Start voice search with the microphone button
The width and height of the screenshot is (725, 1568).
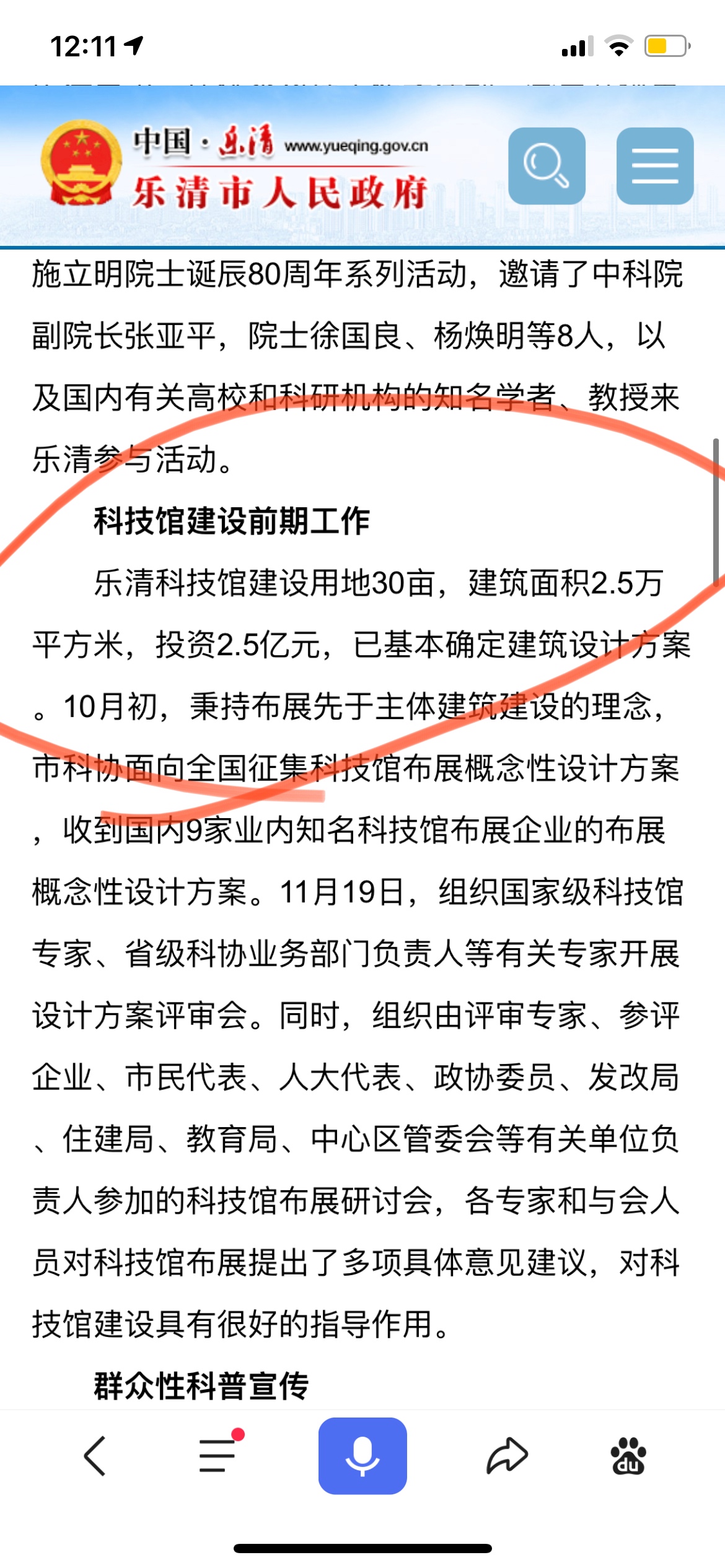coord(362,1456)
